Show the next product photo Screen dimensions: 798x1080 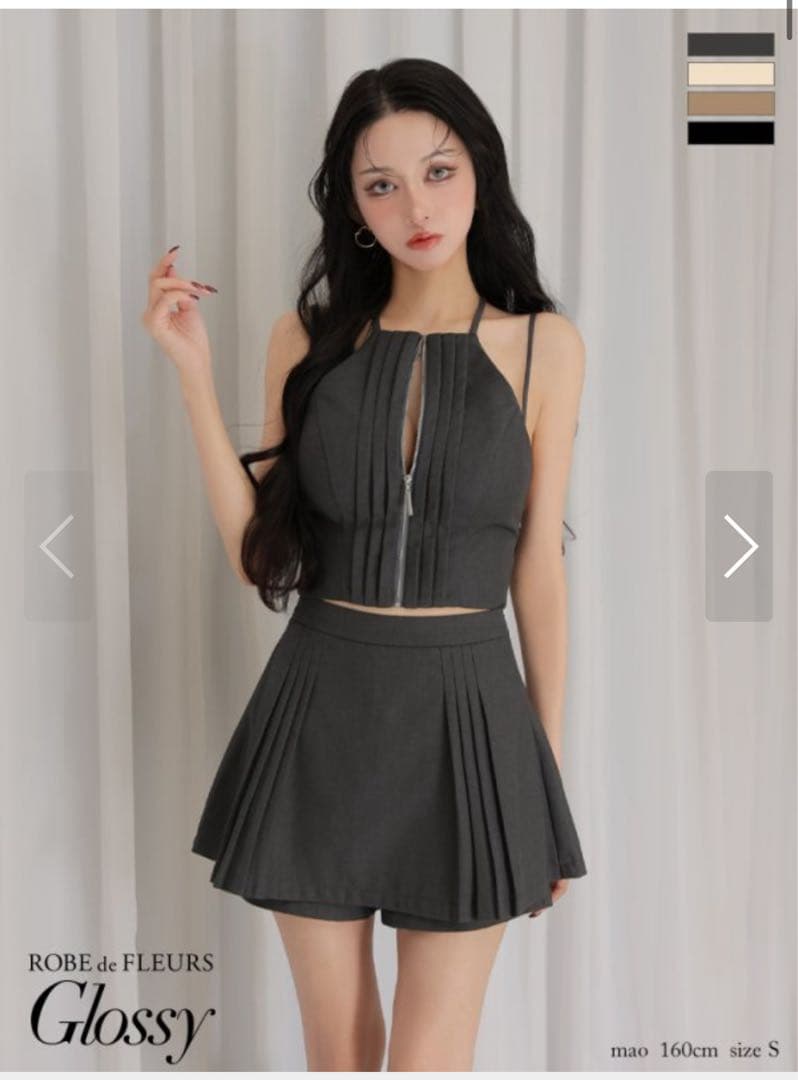(x=739, y=546)
